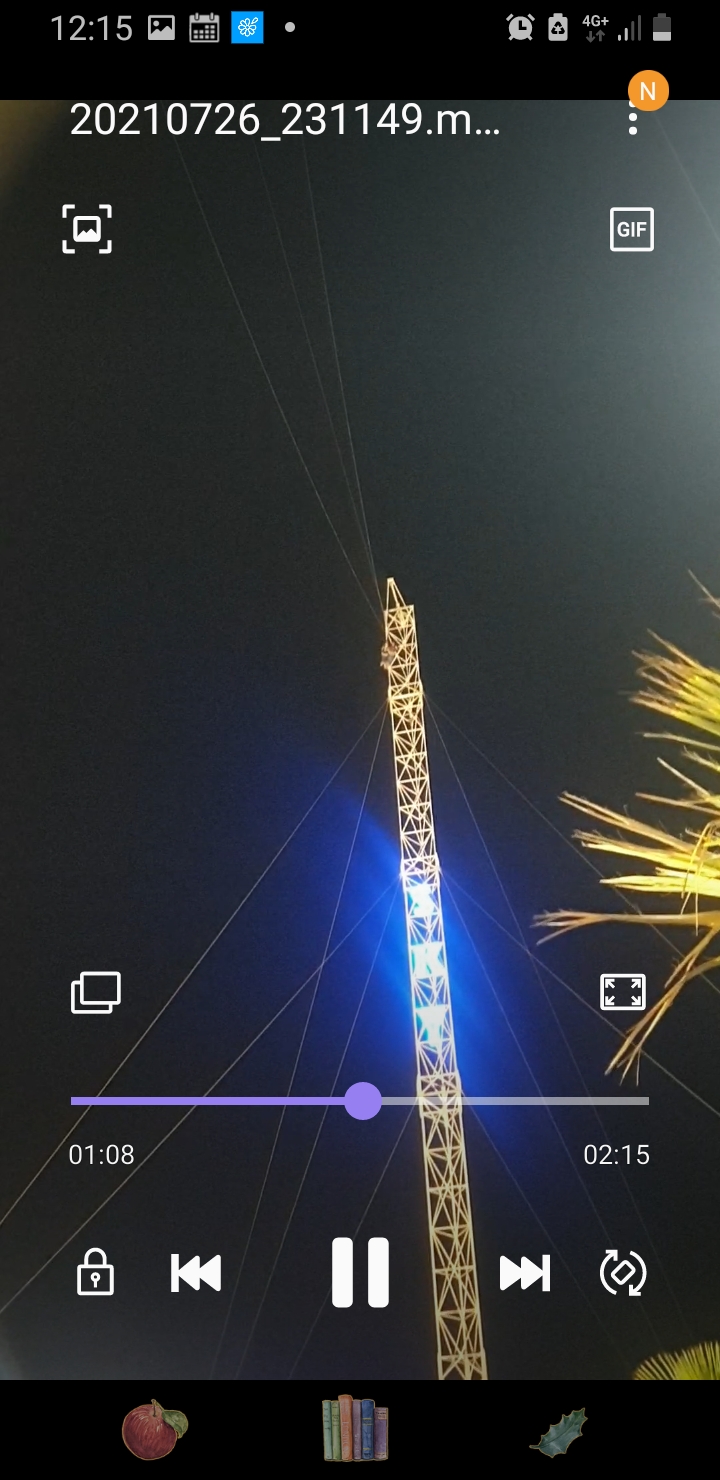Tap the books icon in navigation bar
The image size is (720, 1480).
pos(355,1428)
